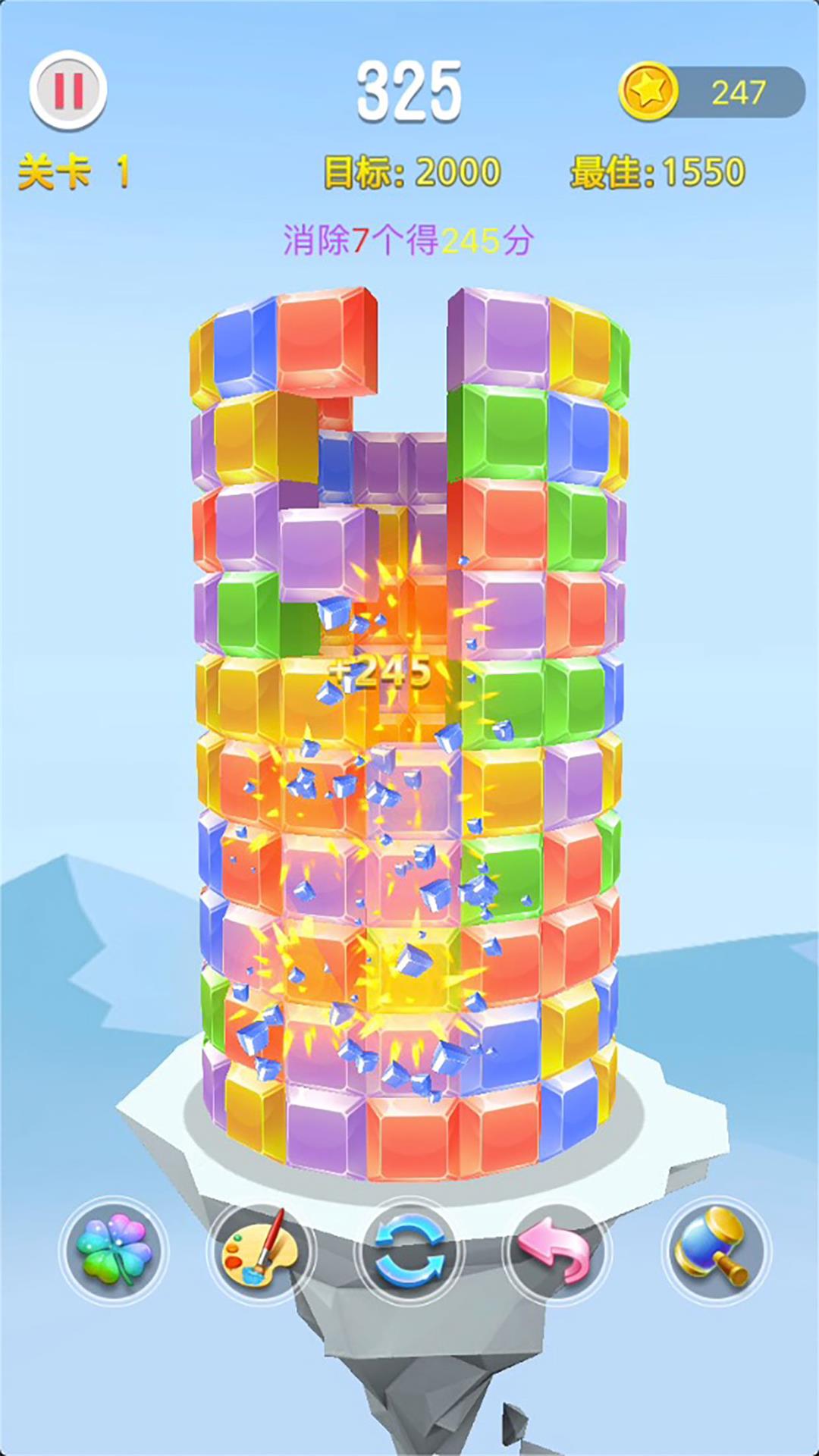Undo the last move with pink arrow
Viewport: 819px width, 1456px height.
coord(557,1250)
